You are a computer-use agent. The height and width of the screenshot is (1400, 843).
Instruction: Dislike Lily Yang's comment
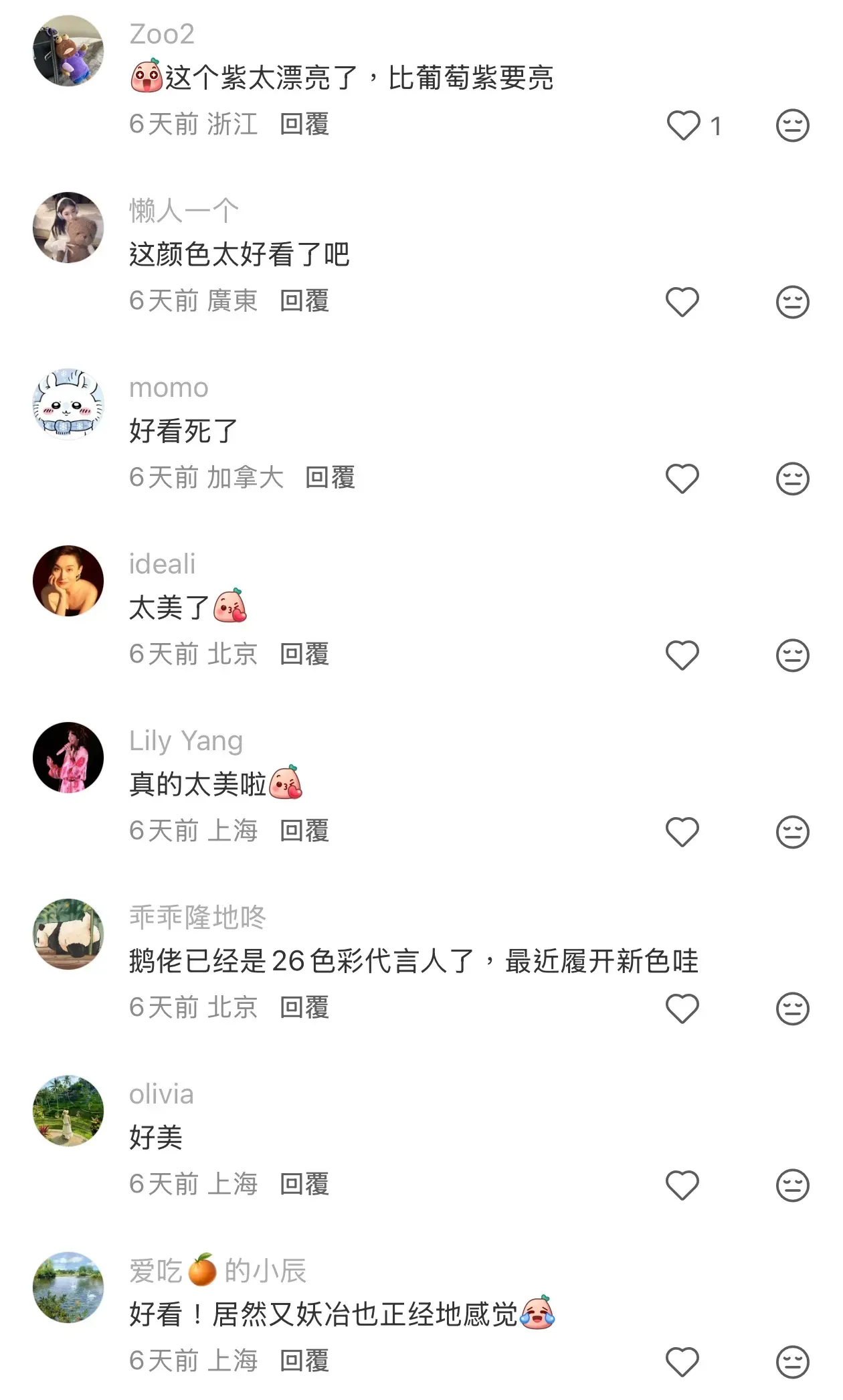(792, 832)
